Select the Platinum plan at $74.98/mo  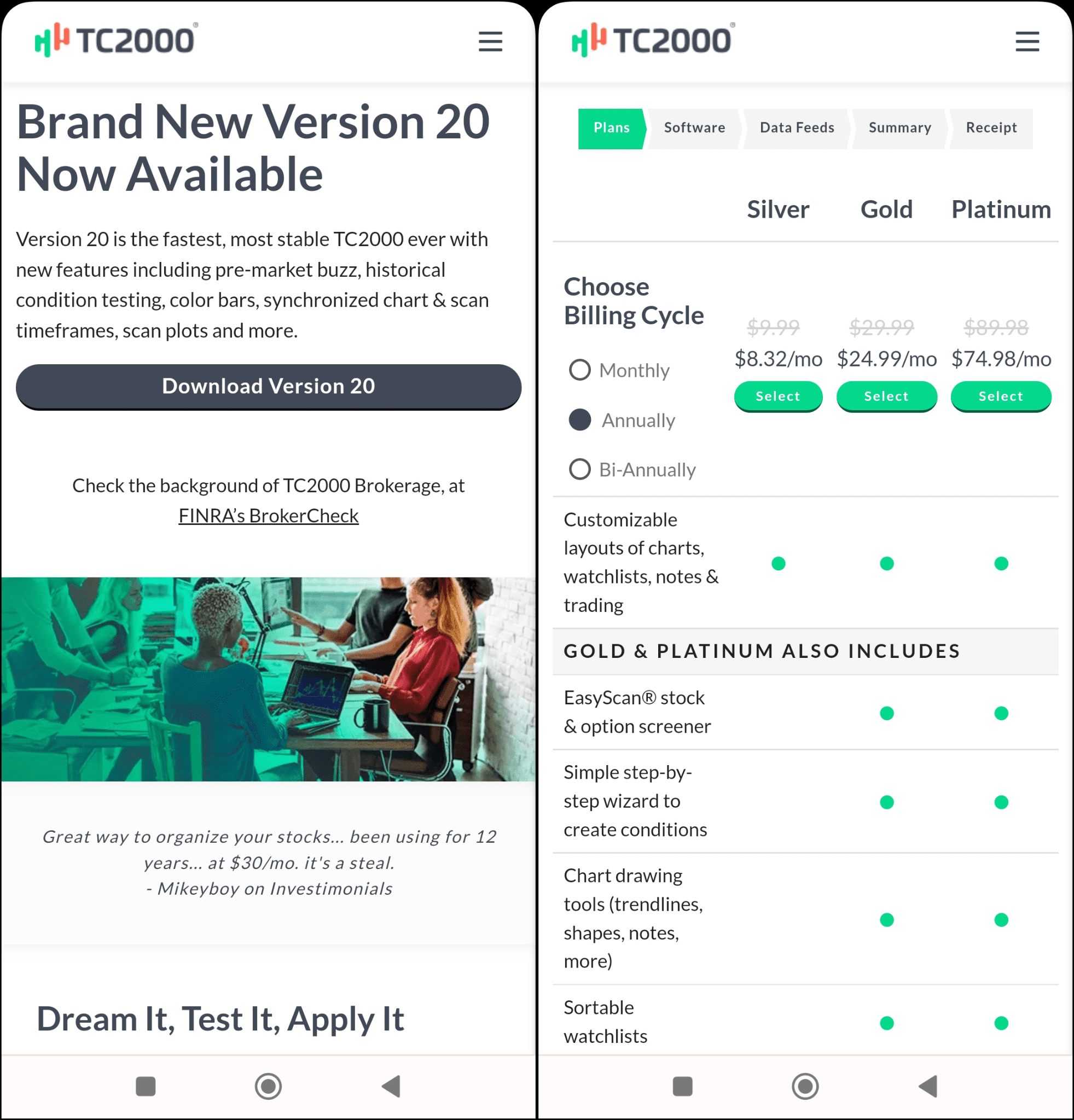1000,396
